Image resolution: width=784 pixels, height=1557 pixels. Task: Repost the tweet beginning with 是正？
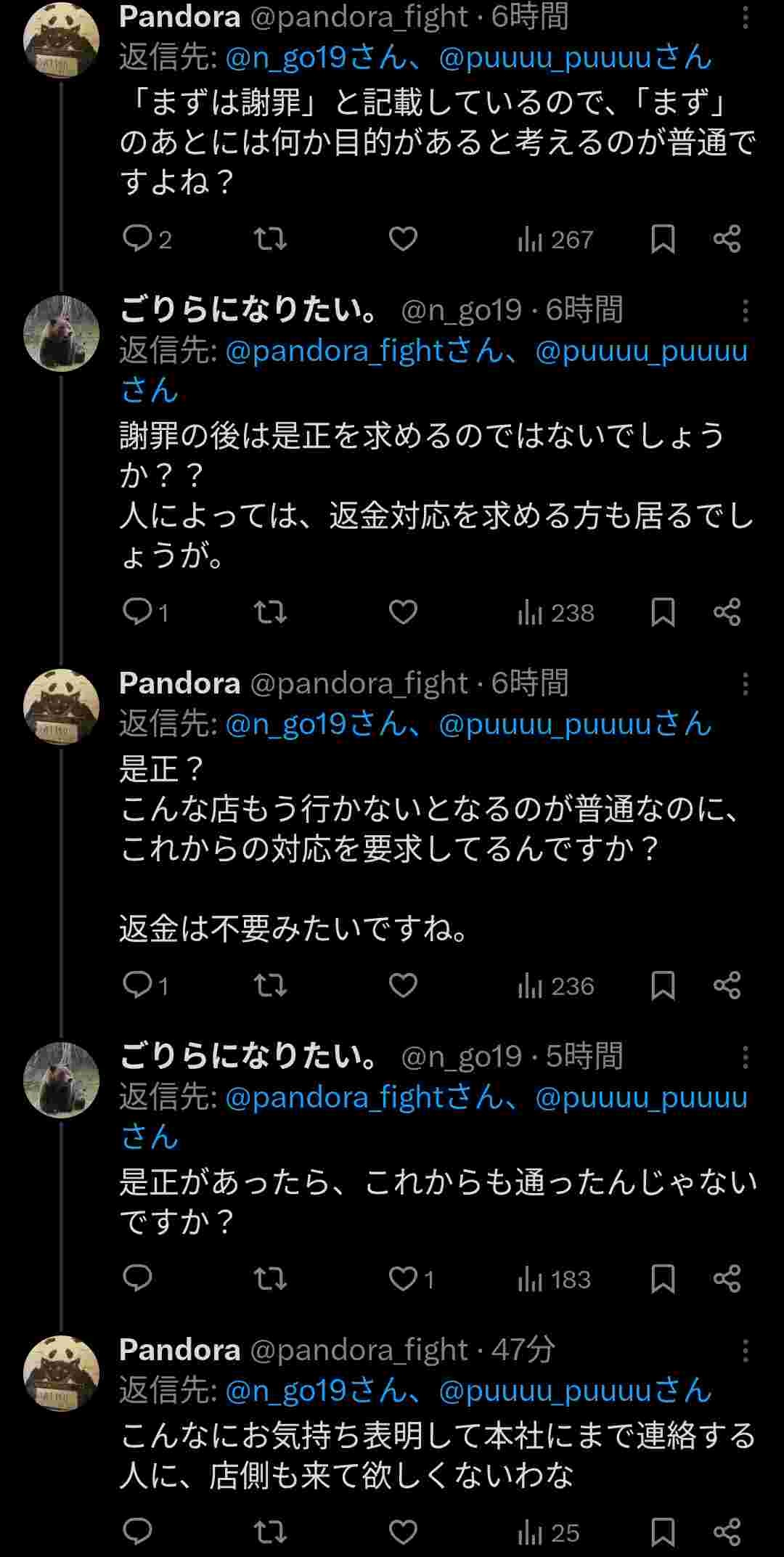pyautogui.click(x=270, y=985)
